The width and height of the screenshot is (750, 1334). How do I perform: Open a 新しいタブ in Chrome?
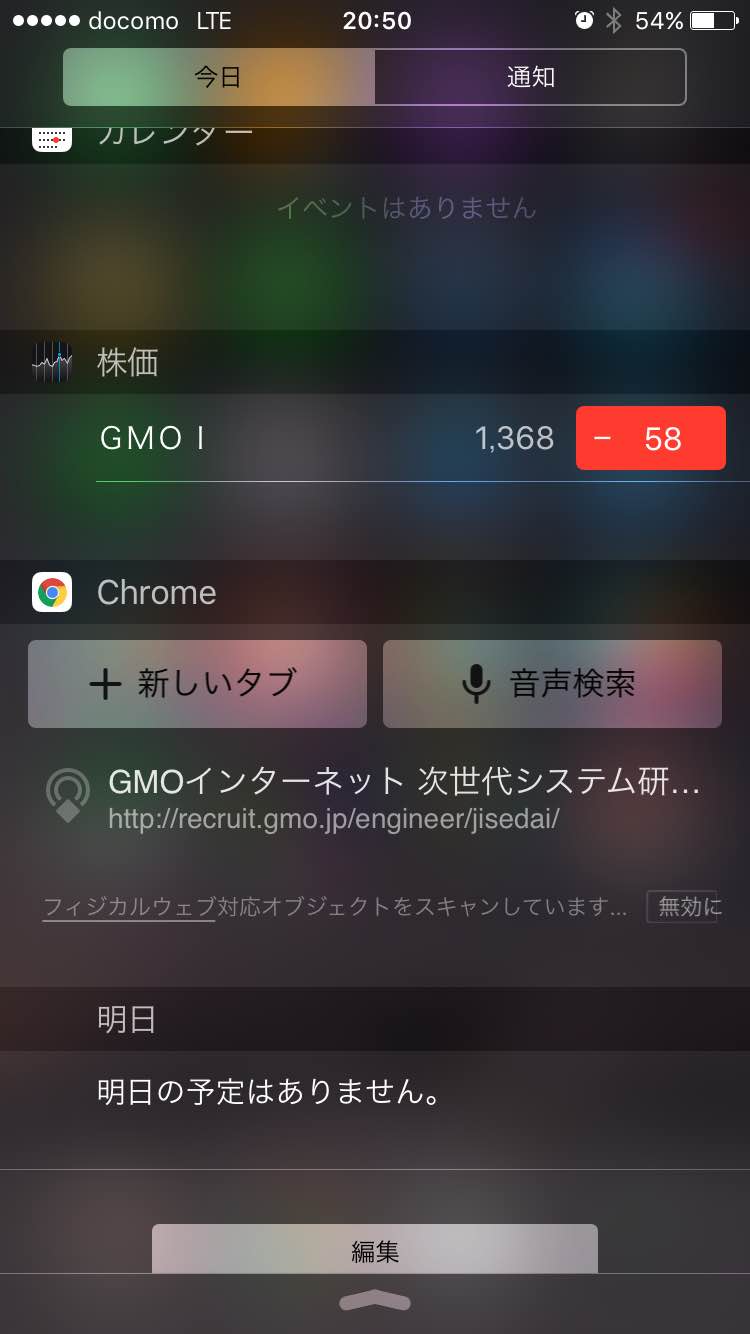[197, 684]
